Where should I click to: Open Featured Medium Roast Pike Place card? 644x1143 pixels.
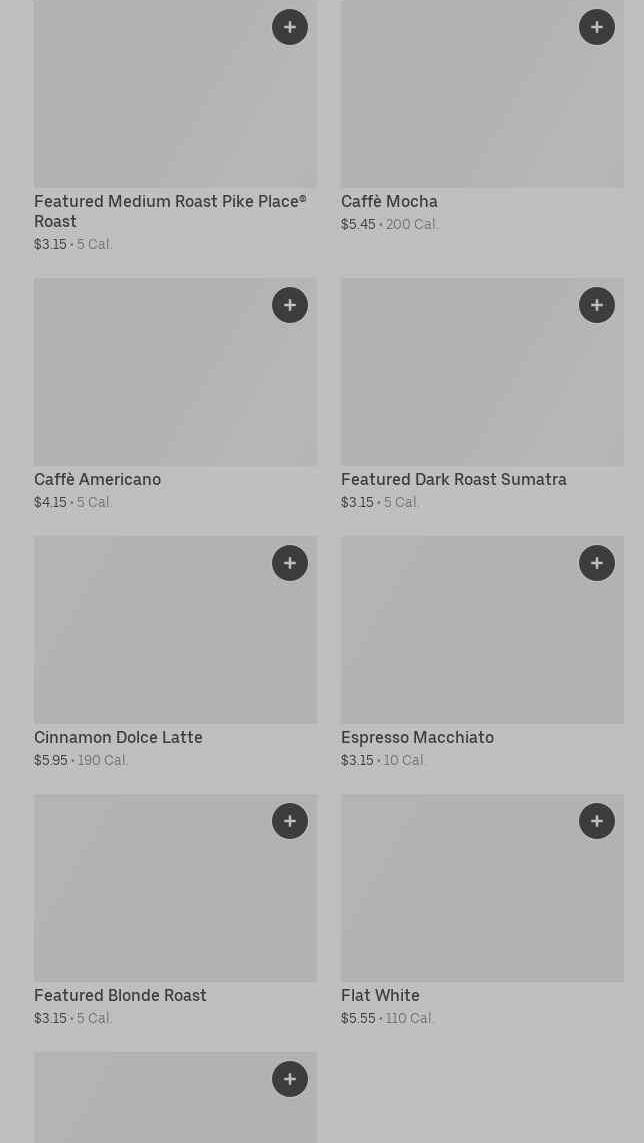pyautogui.click(x=175, y=127)
